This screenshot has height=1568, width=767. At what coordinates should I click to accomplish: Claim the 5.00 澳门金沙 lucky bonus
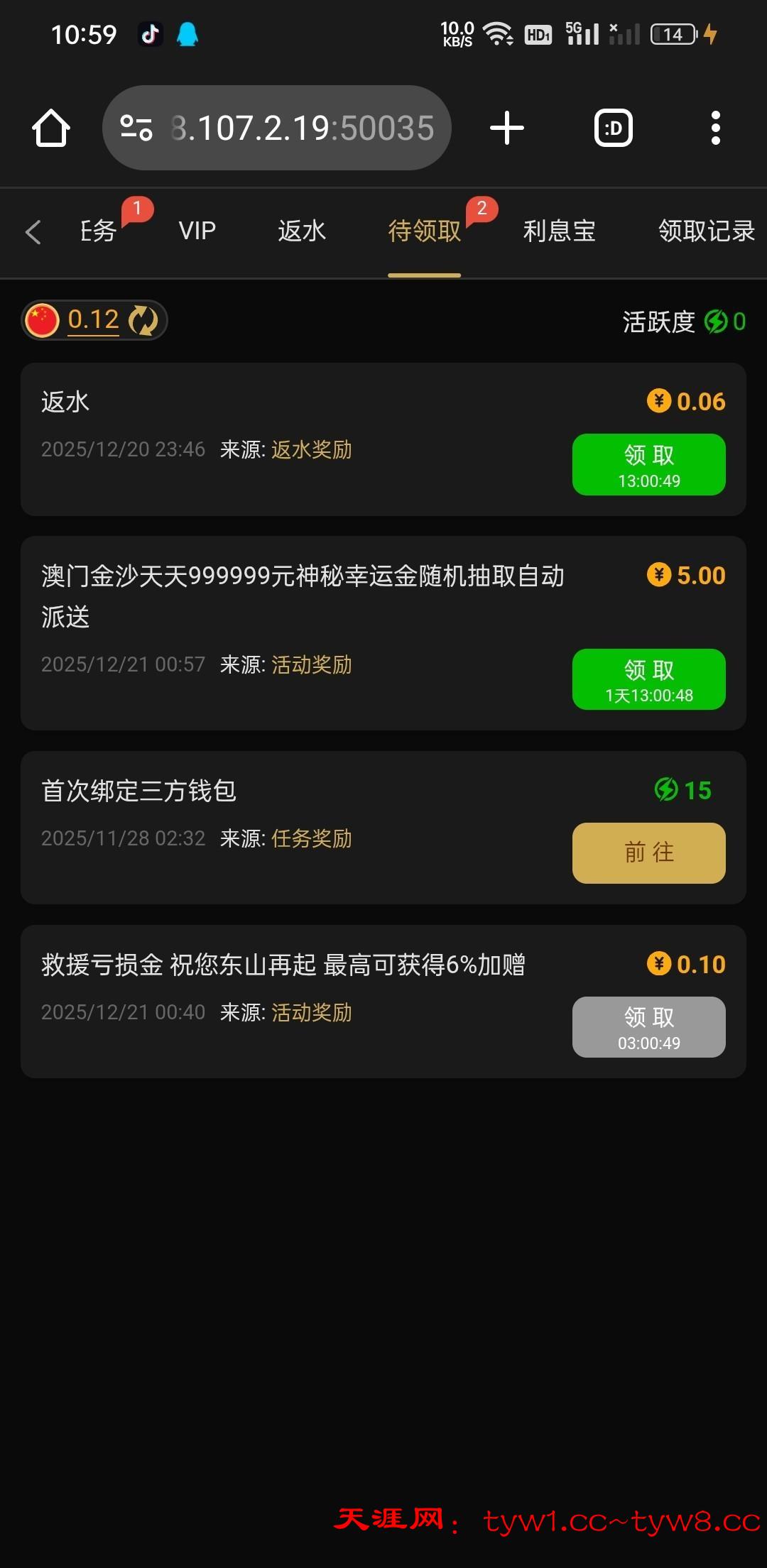pos(648,679)
